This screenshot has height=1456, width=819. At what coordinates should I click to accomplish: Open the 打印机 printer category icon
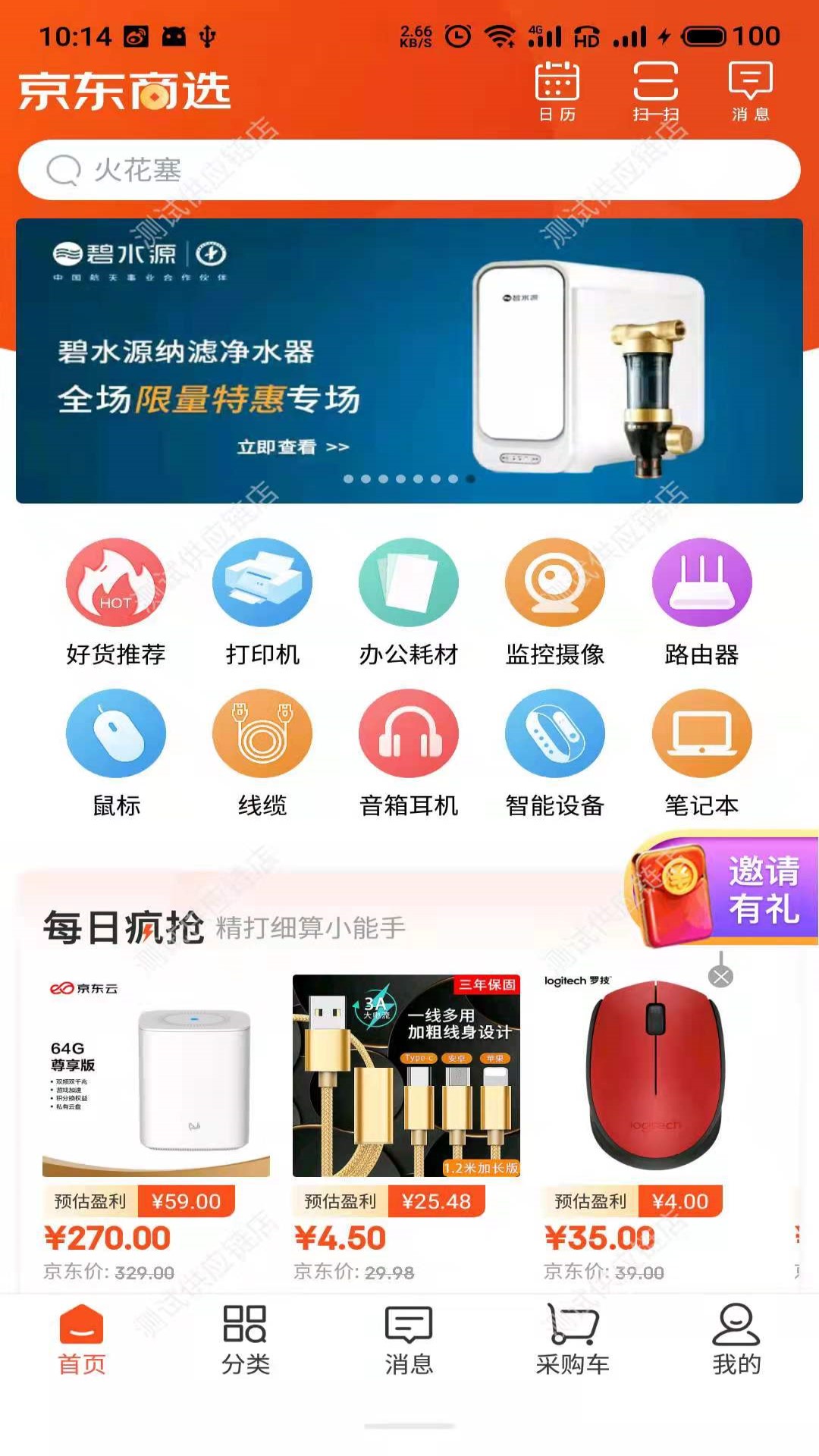point(262,582)
